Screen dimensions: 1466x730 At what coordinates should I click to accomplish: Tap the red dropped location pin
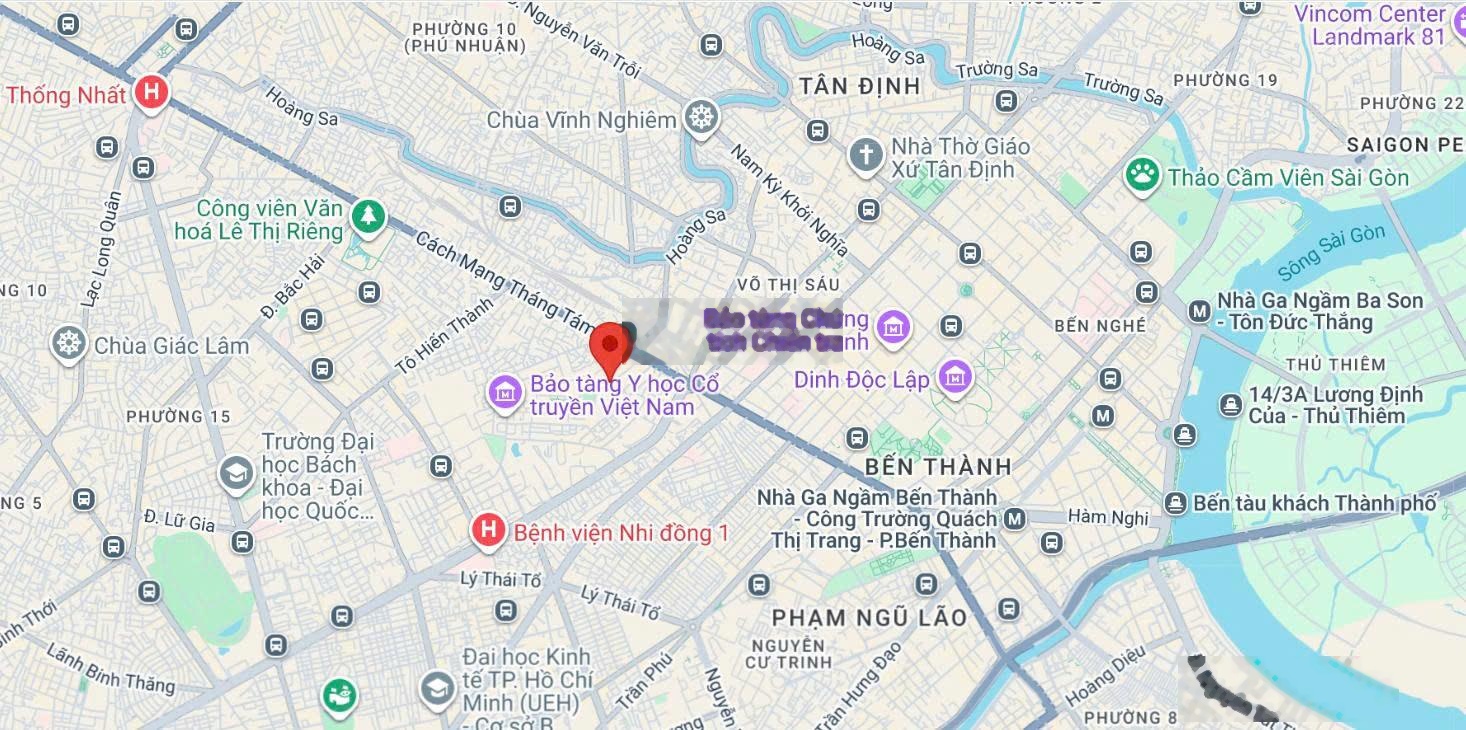[608, 349]
